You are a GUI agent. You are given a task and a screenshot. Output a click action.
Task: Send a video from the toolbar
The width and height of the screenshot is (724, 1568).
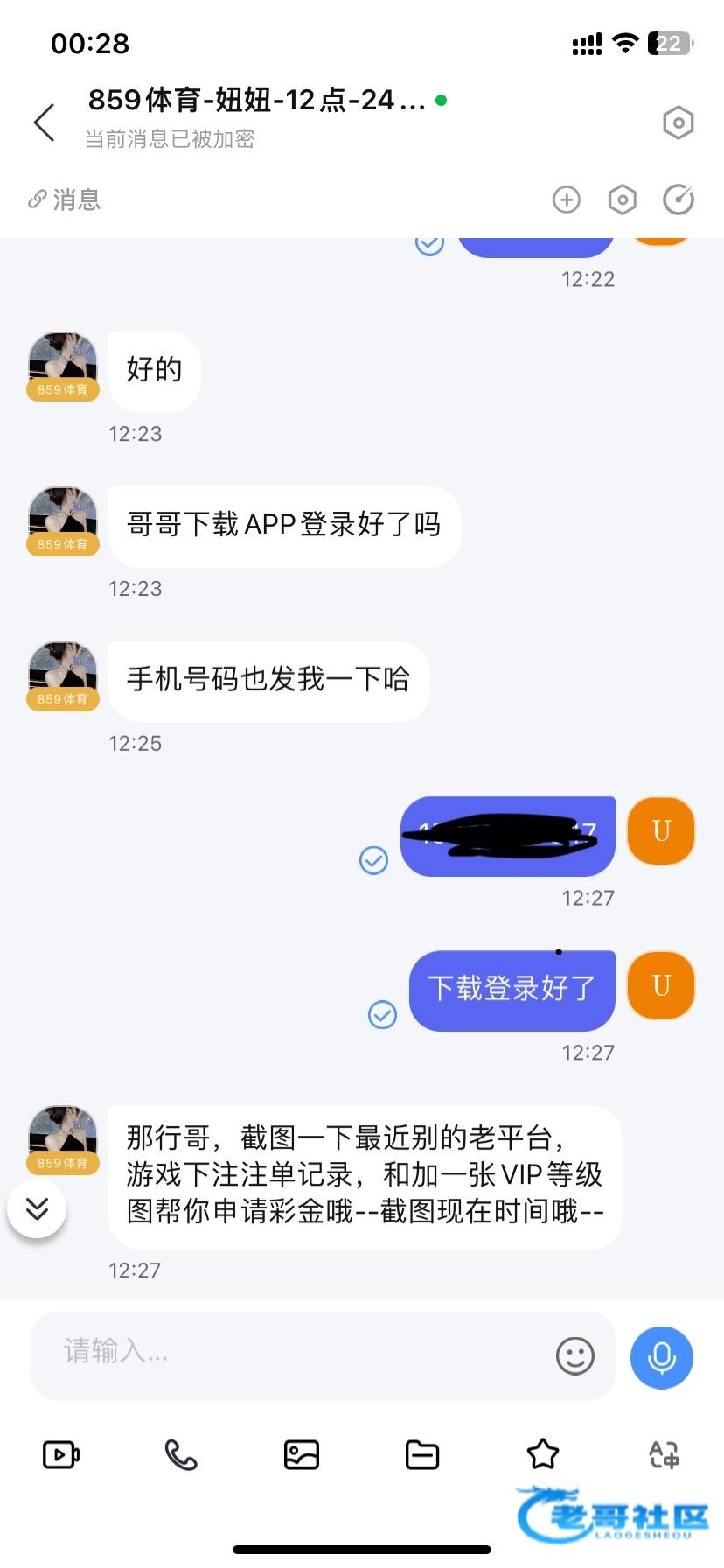[x=61, y=1454]
